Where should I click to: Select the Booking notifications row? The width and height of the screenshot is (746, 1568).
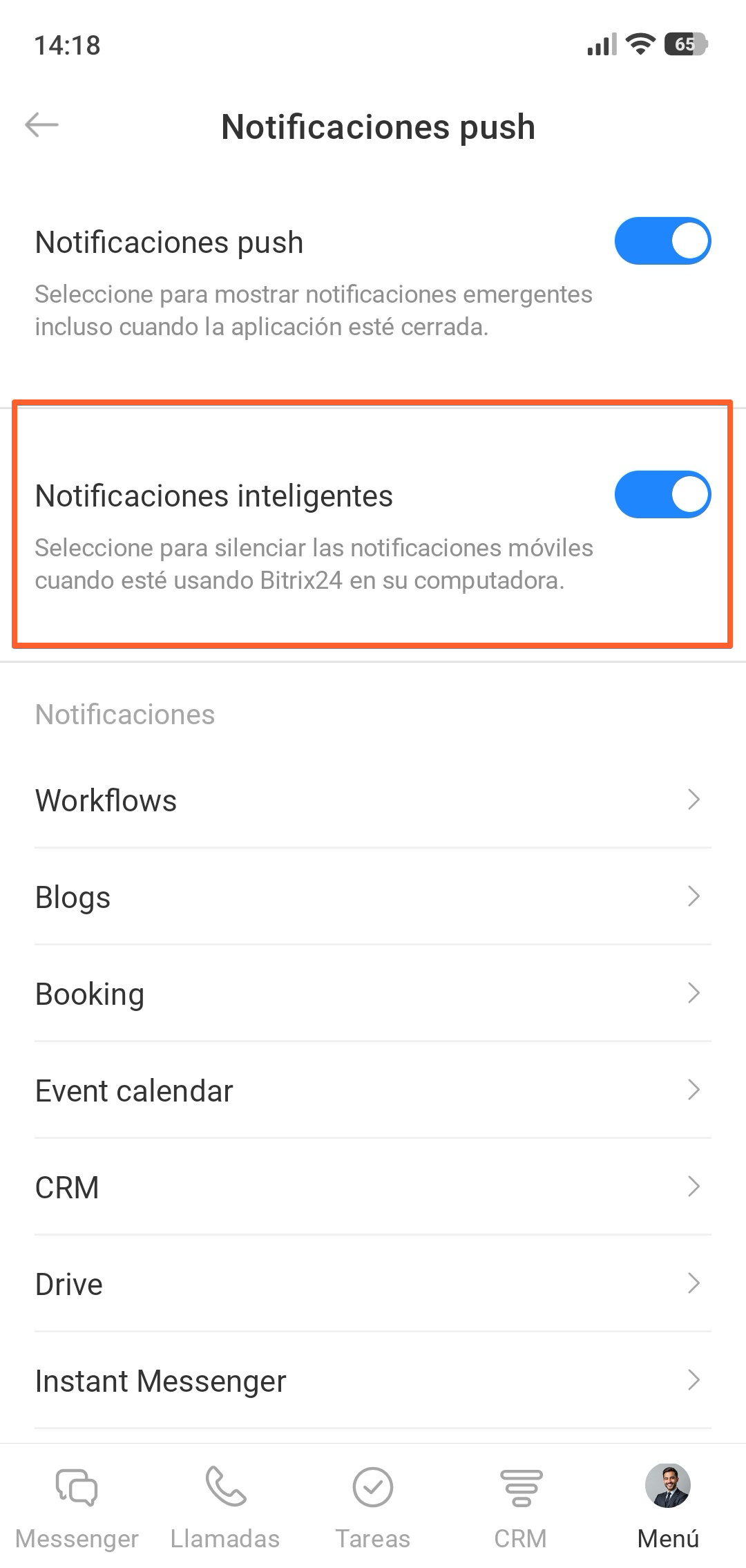[x=373, y=994]
